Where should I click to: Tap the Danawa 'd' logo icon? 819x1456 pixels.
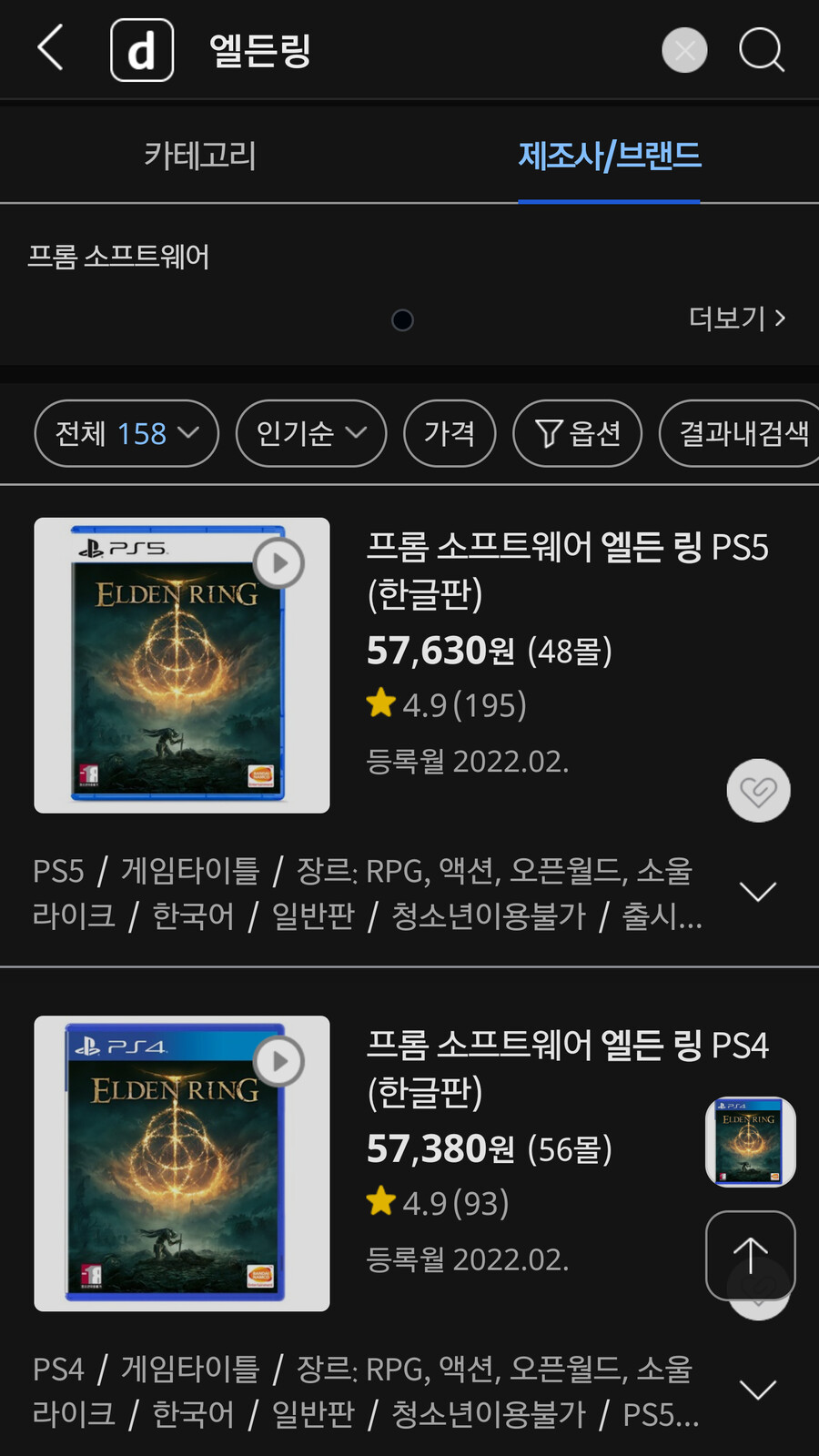click(x=142, y=50)
